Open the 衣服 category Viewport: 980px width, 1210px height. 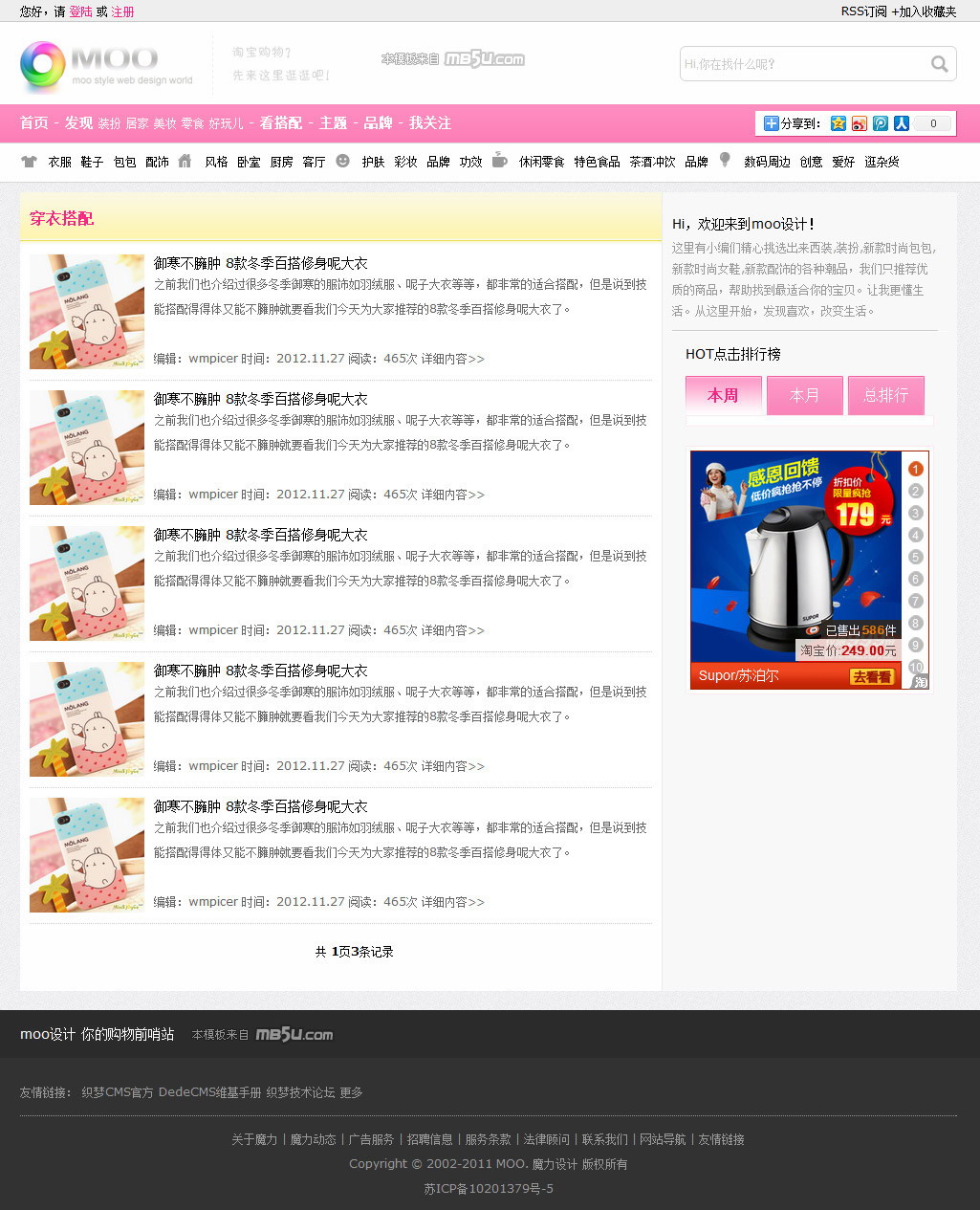60,162
